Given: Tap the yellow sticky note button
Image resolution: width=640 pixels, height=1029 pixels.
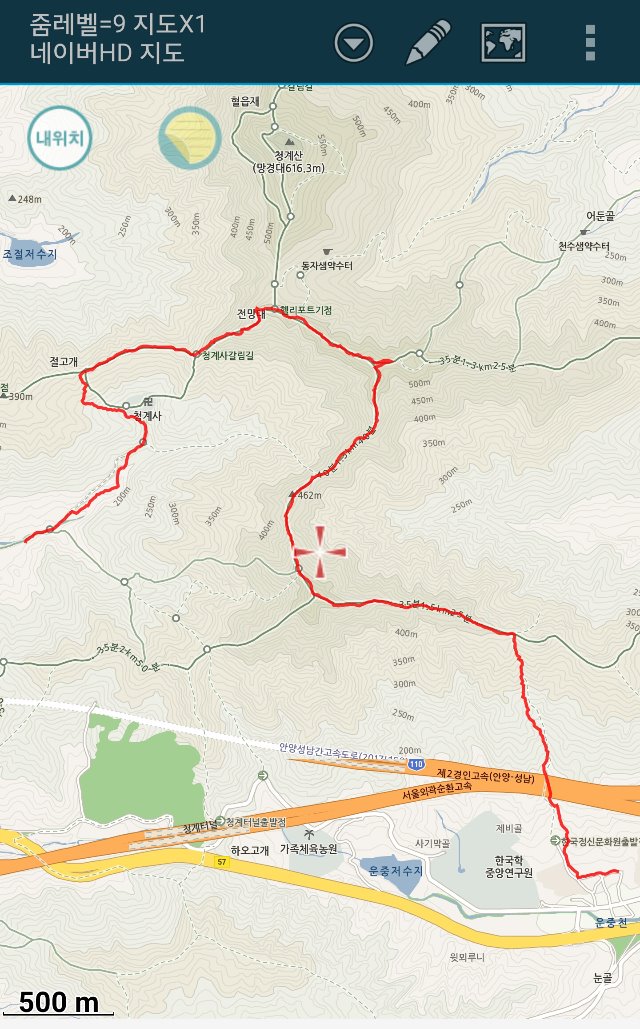Looking at the screenshot, I should (190, 137).
